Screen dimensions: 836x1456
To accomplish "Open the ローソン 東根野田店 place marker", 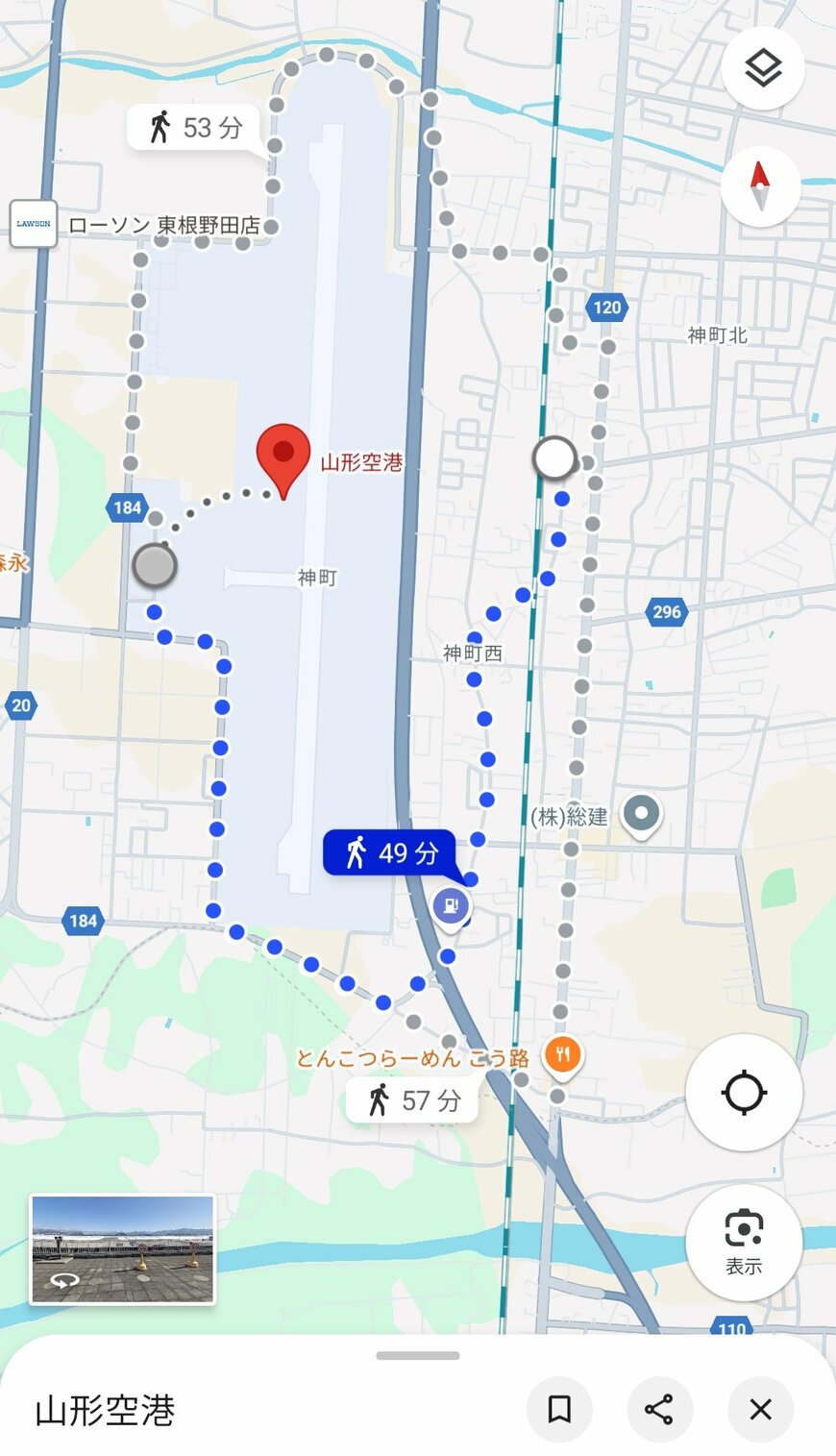I will pyautogui.click(x=34, y=224).
